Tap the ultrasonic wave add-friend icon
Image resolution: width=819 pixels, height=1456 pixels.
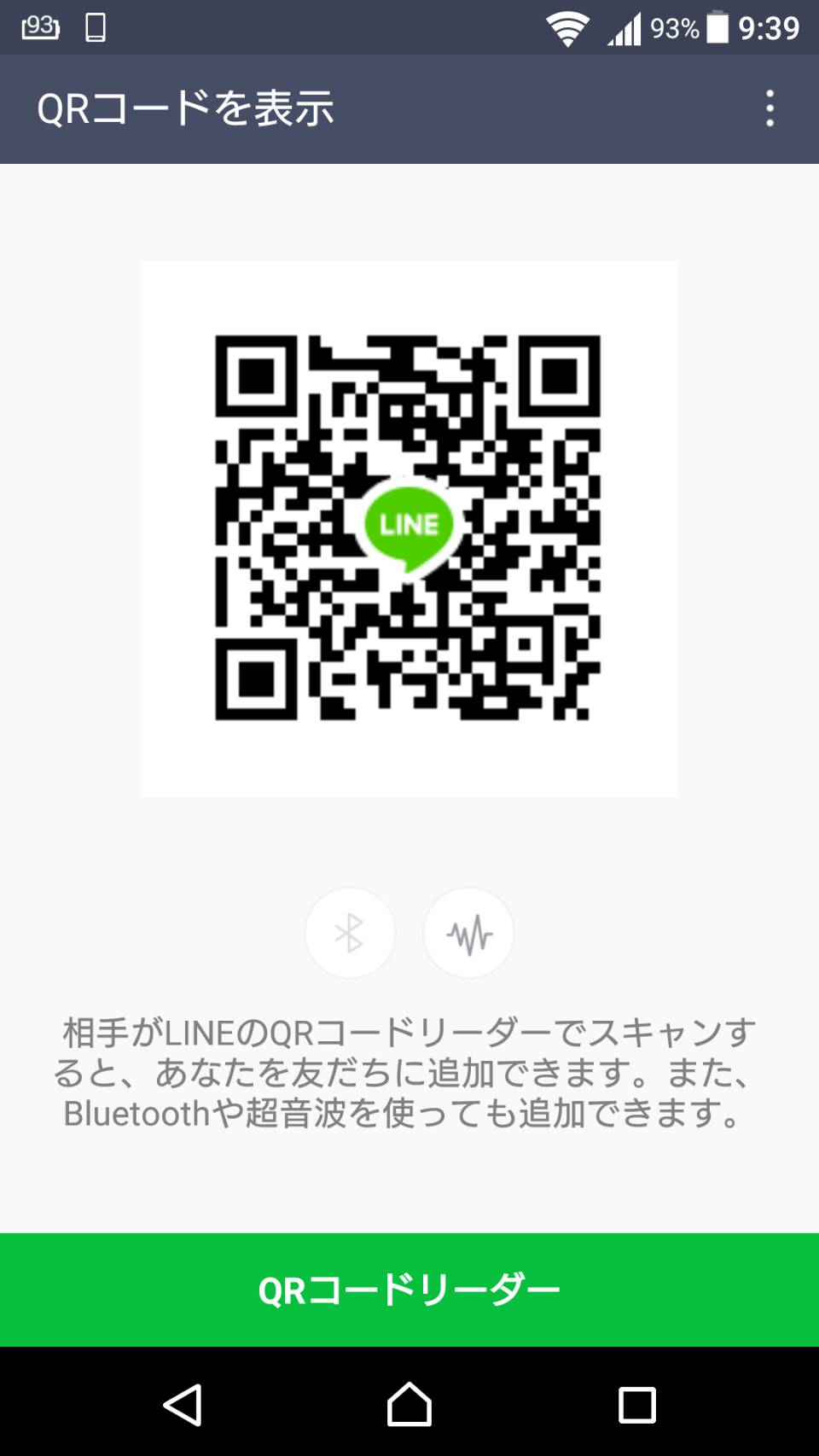point(468,933)
